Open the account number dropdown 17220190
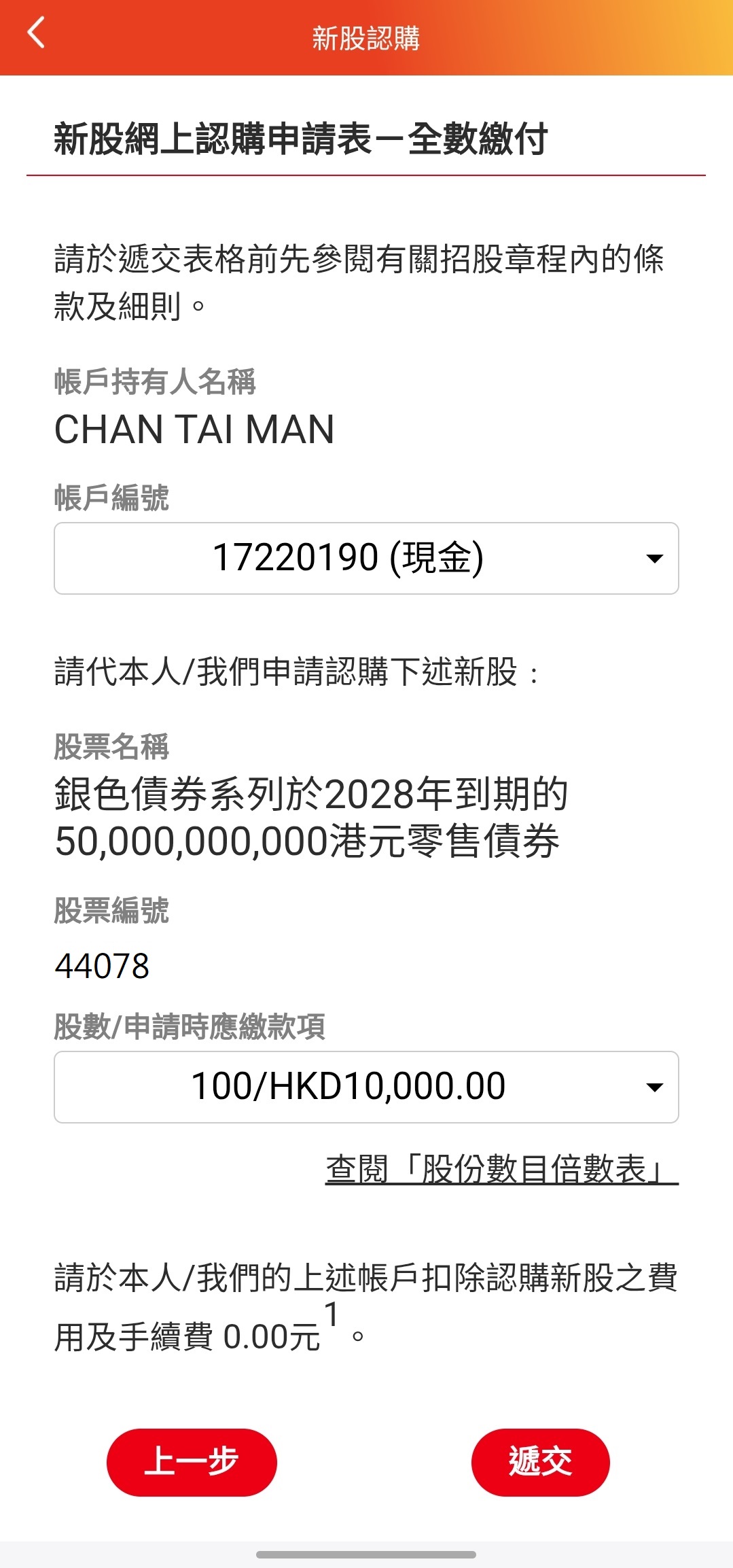The height and width of the screenshot is (1568, 733). [x=366, y=558]
